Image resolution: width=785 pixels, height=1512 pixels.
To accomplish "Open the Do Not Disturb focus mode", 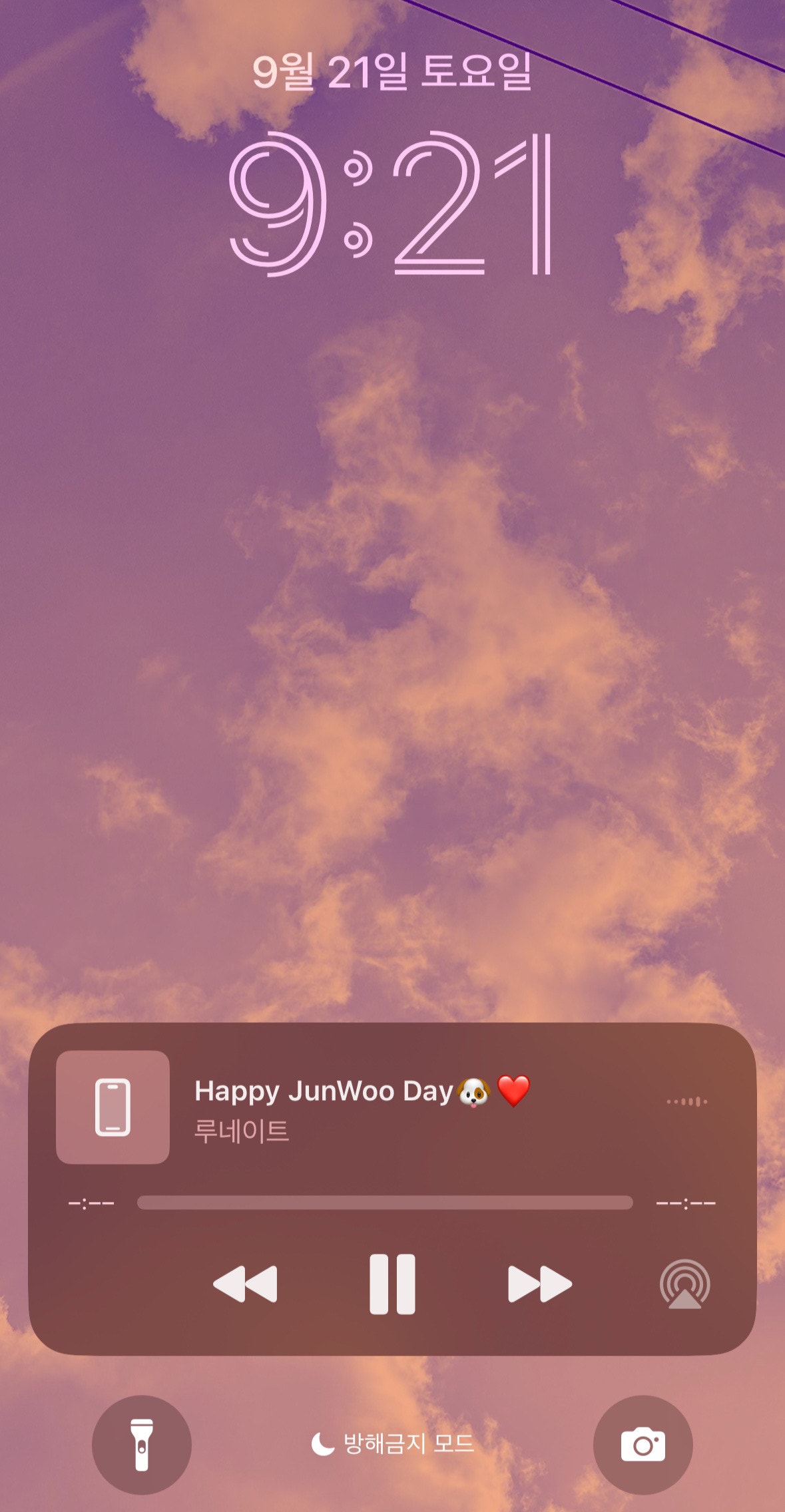I will pyautogui.click(x=392, y=1443).
